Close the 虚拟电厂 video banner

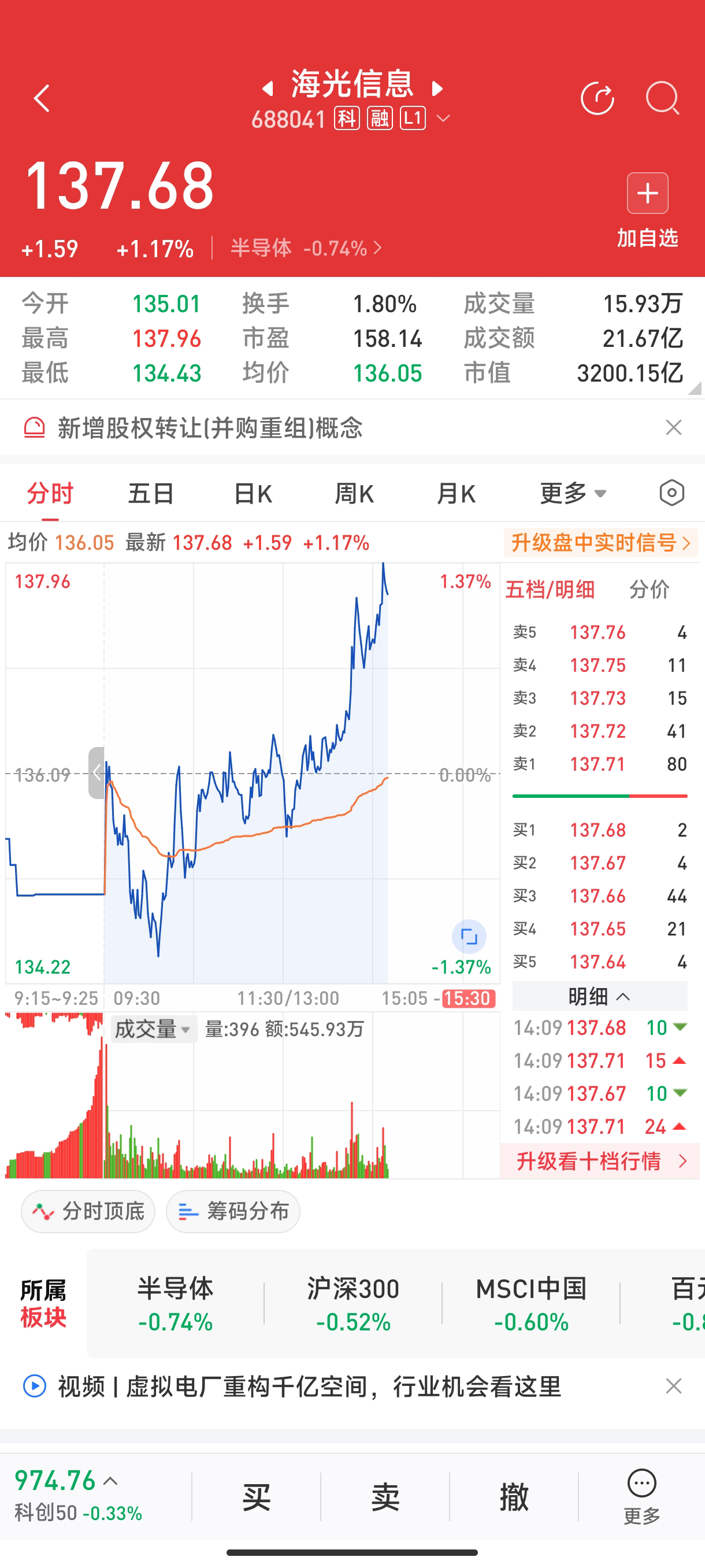673,1386
